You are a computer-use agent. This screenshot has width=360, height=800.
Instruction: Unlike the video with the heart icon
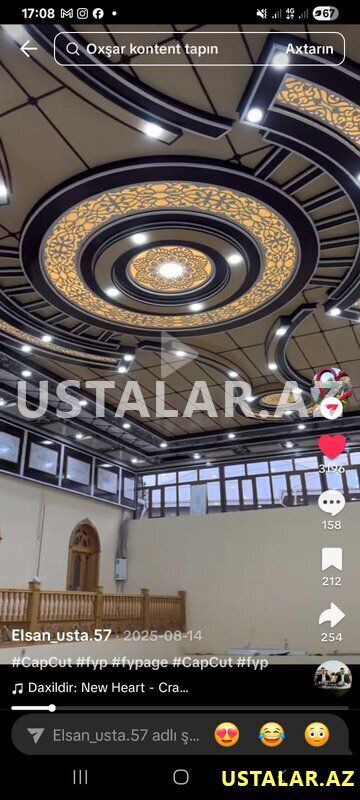tap(332, 446)
